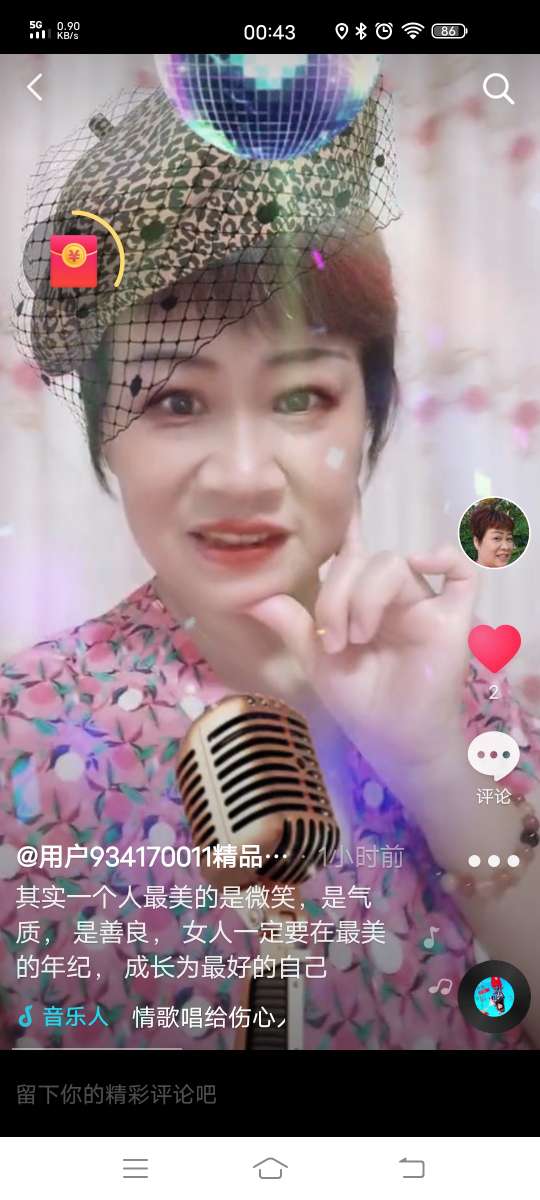Open the creator's profile avatar

pos(494,533)
